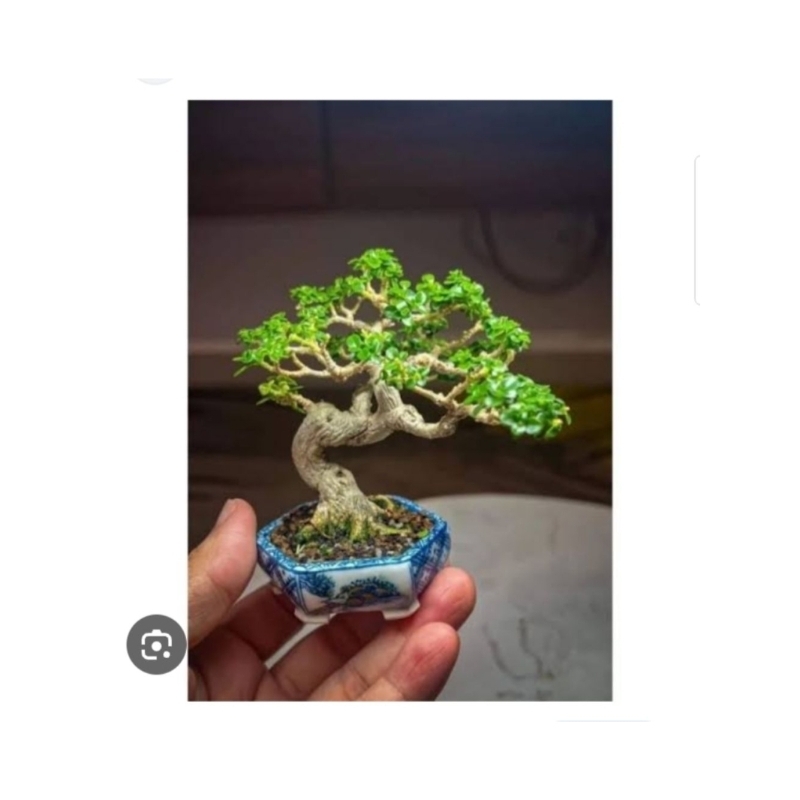
Task: Open the bonsai tree photo
Action: coord(400,400)
